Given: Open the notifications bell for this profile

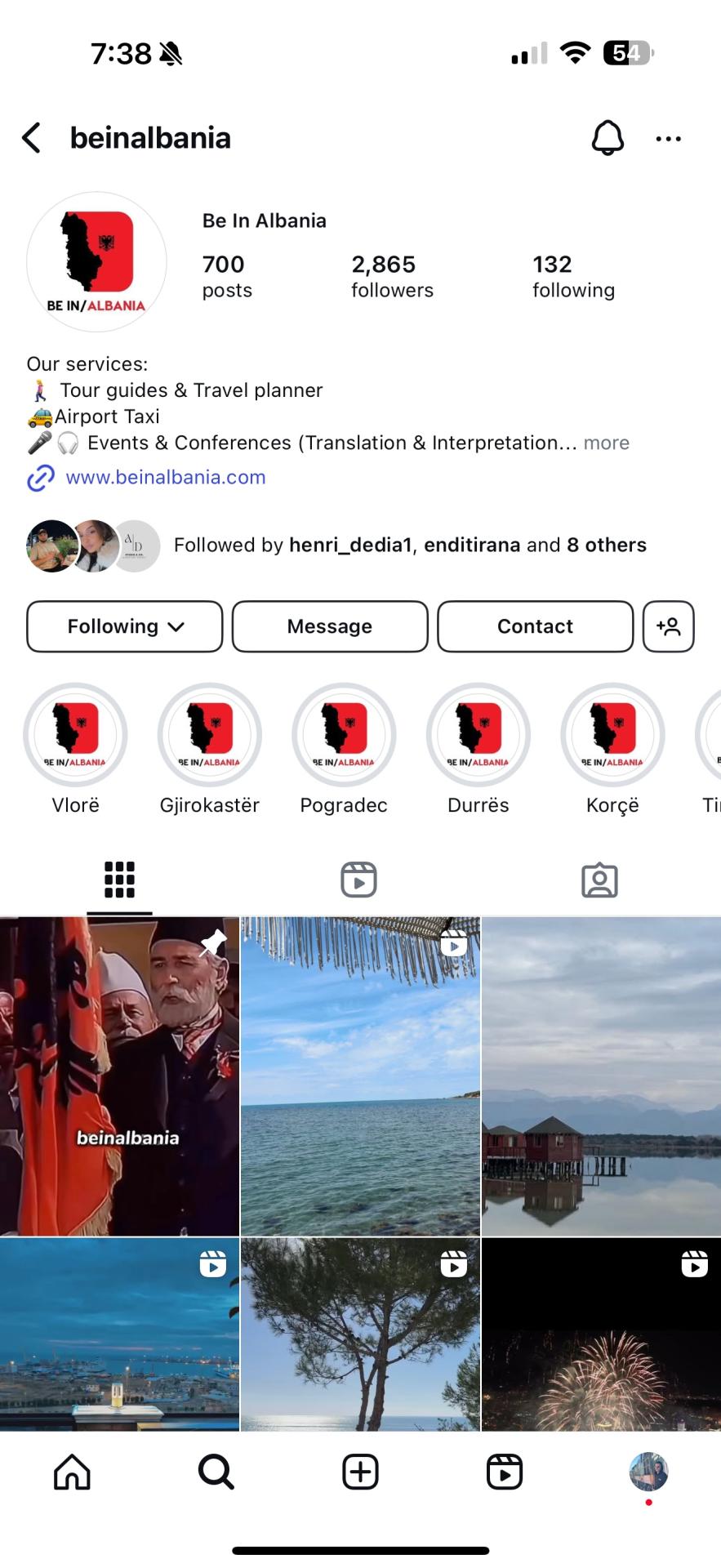Looking at the screenshot, I should coord(607,138).
